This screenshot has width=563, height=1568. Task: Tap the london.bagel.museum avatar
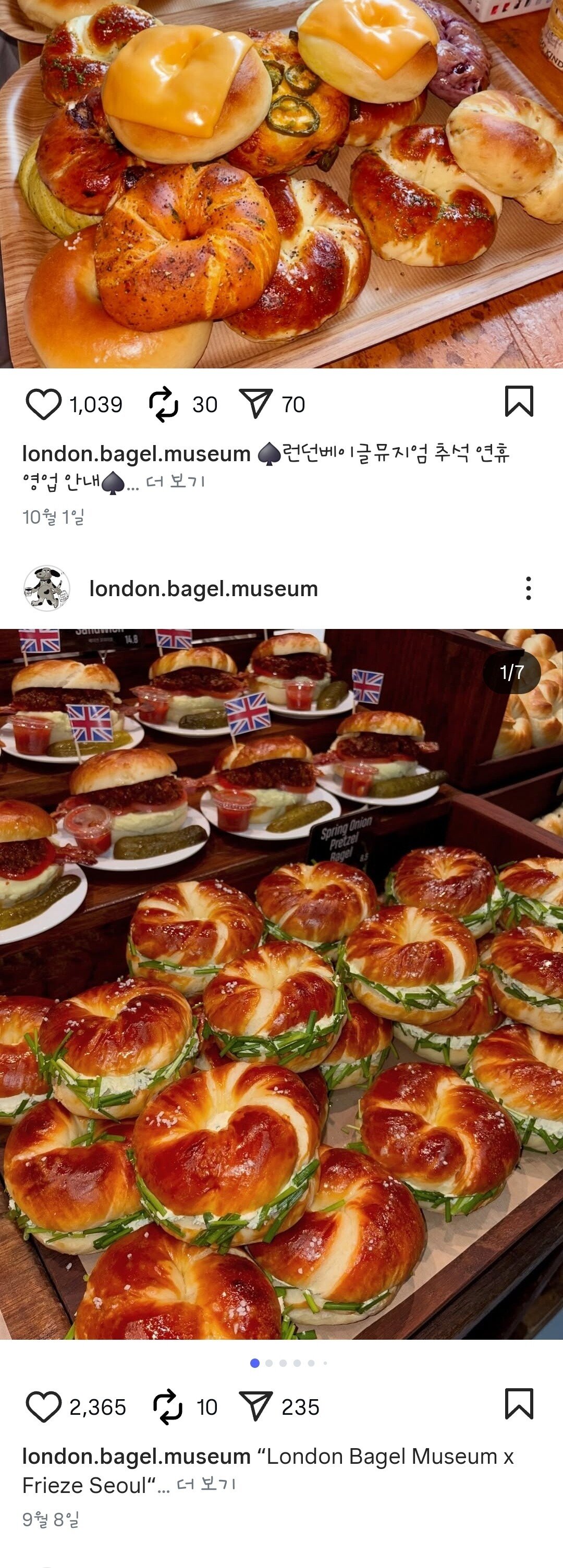(46, 589)
